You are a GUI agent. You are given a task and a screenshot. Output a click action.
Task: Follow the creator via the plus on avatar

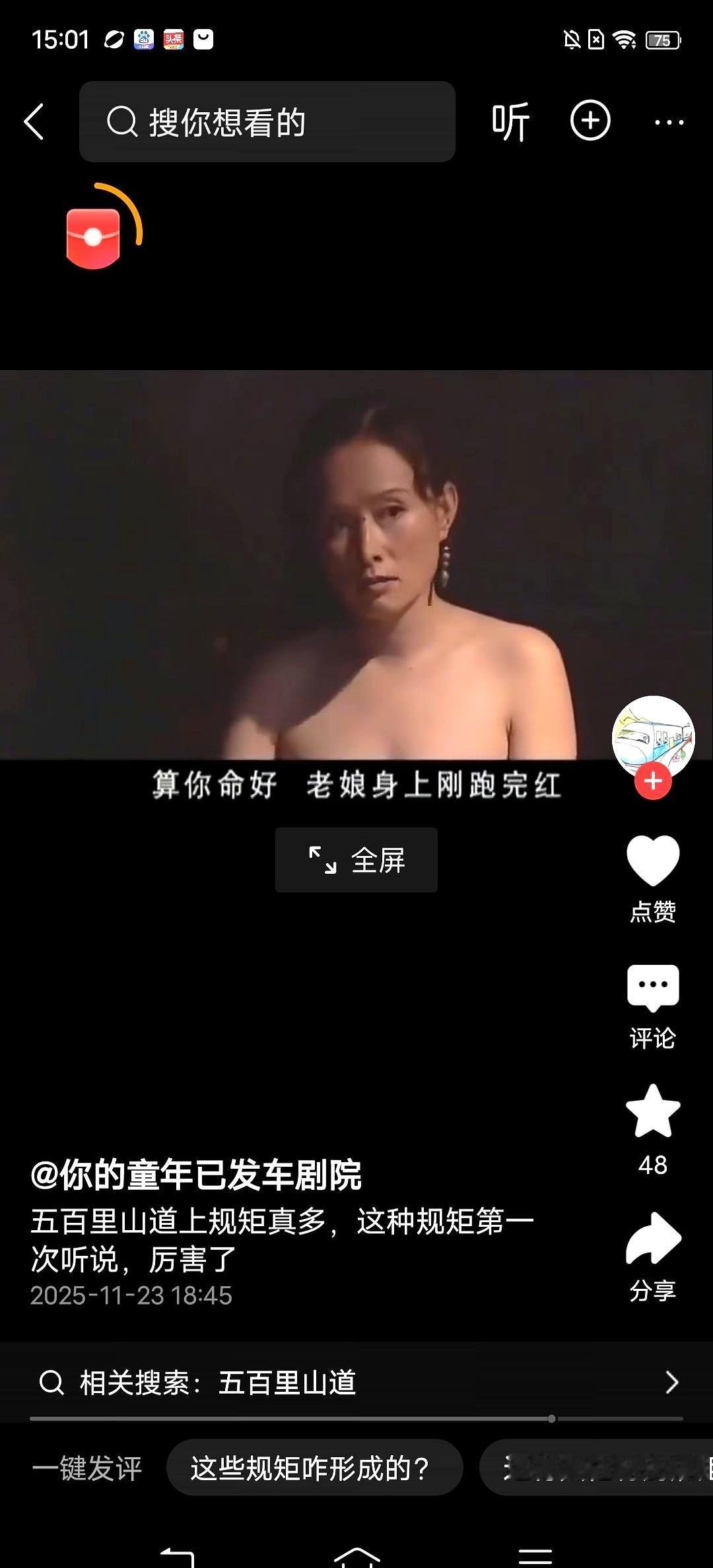(652, 780)
